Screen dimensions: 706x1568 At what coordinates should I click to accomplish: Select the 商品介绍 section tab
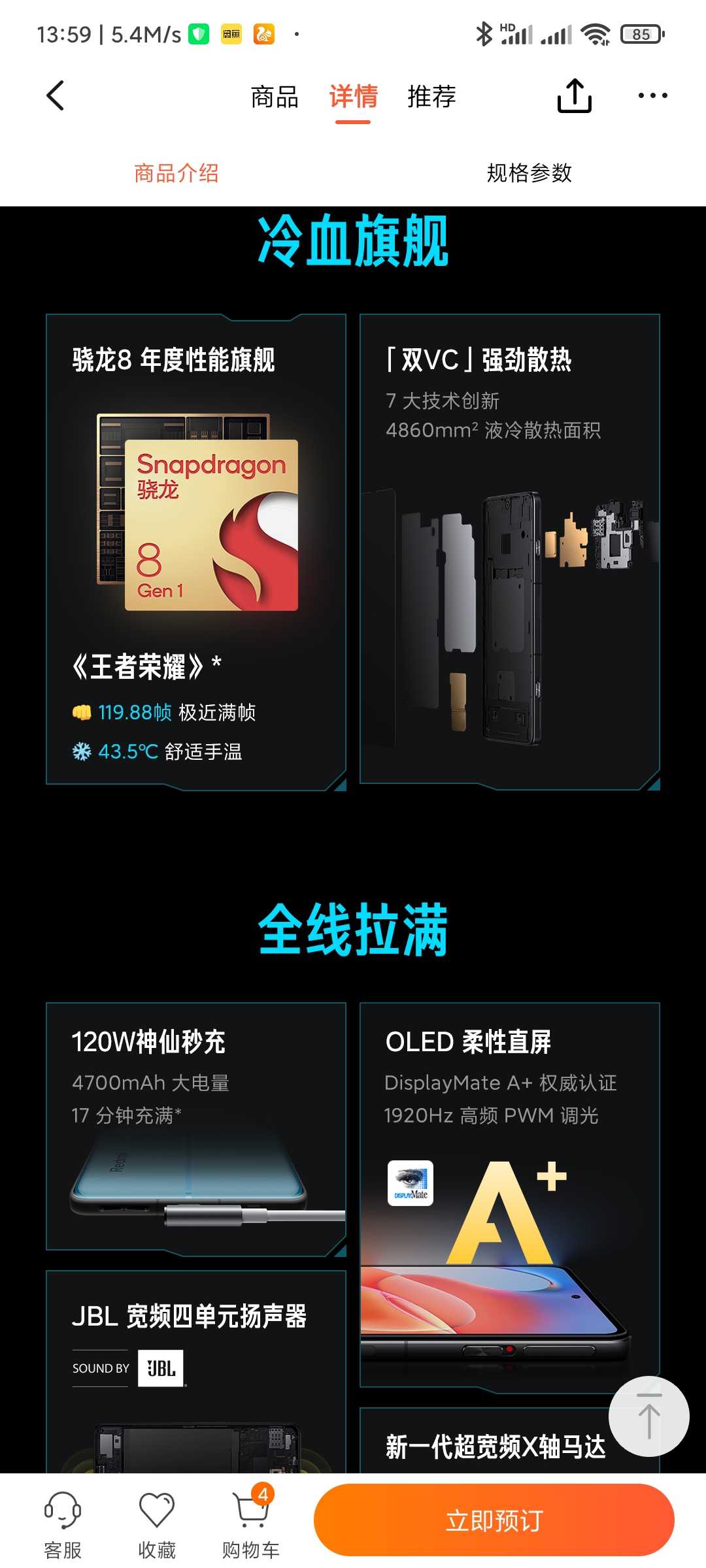tap(176, 173)
